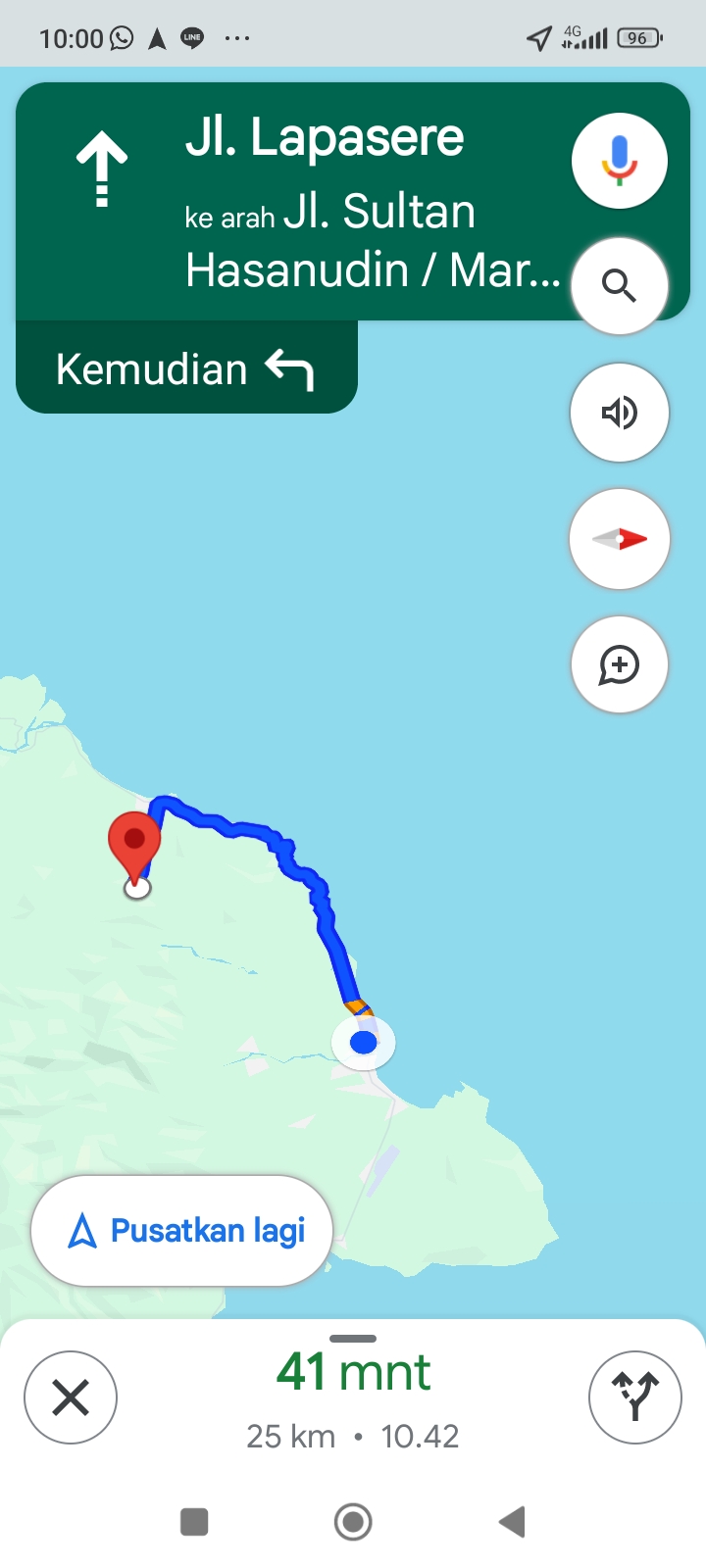Mute the navigation voice guidance

(x=620, y=413)
